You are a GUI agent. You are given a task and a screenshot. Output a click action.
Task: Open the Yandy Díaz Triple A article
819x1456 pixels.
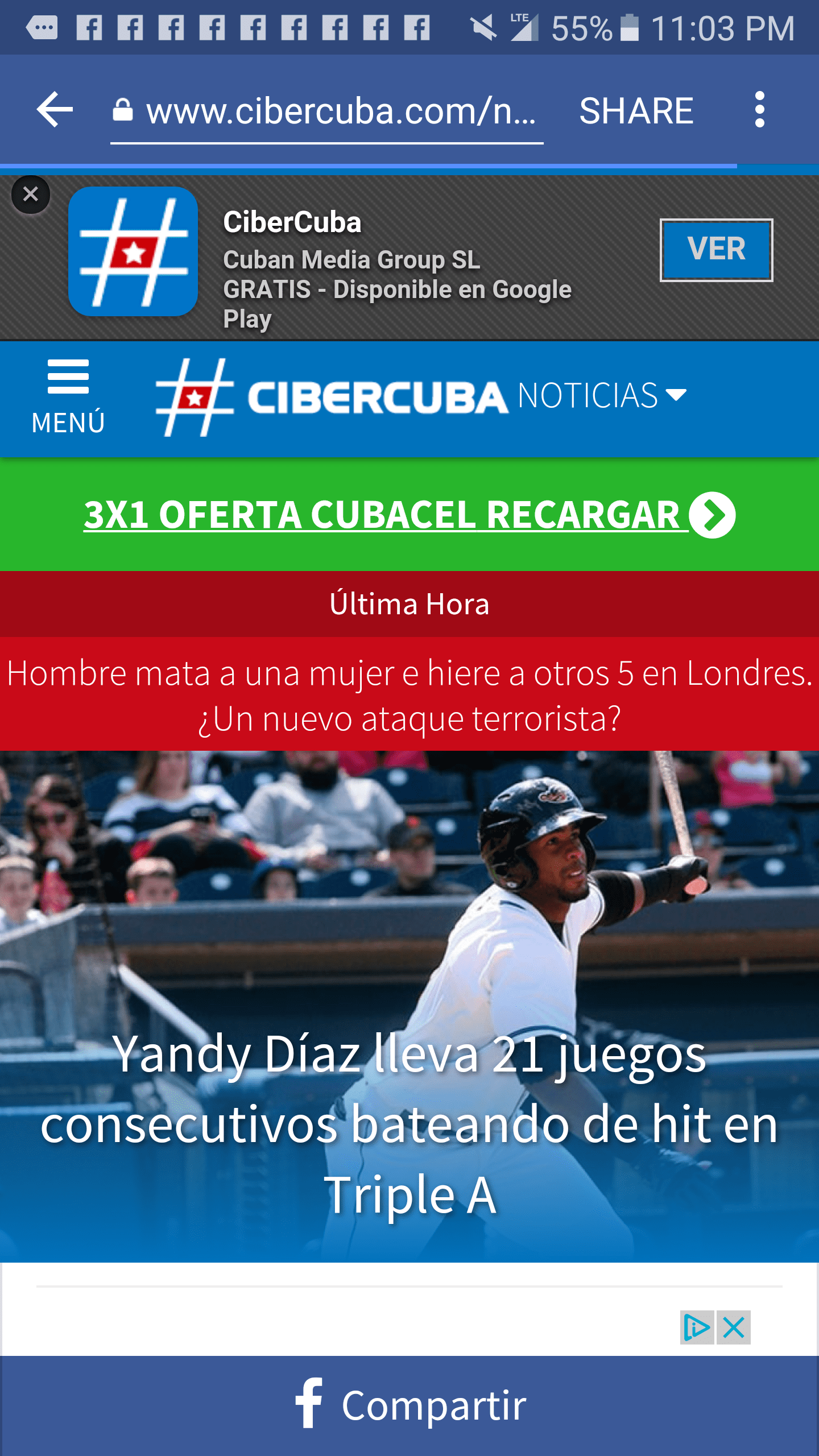point(409,1123)
